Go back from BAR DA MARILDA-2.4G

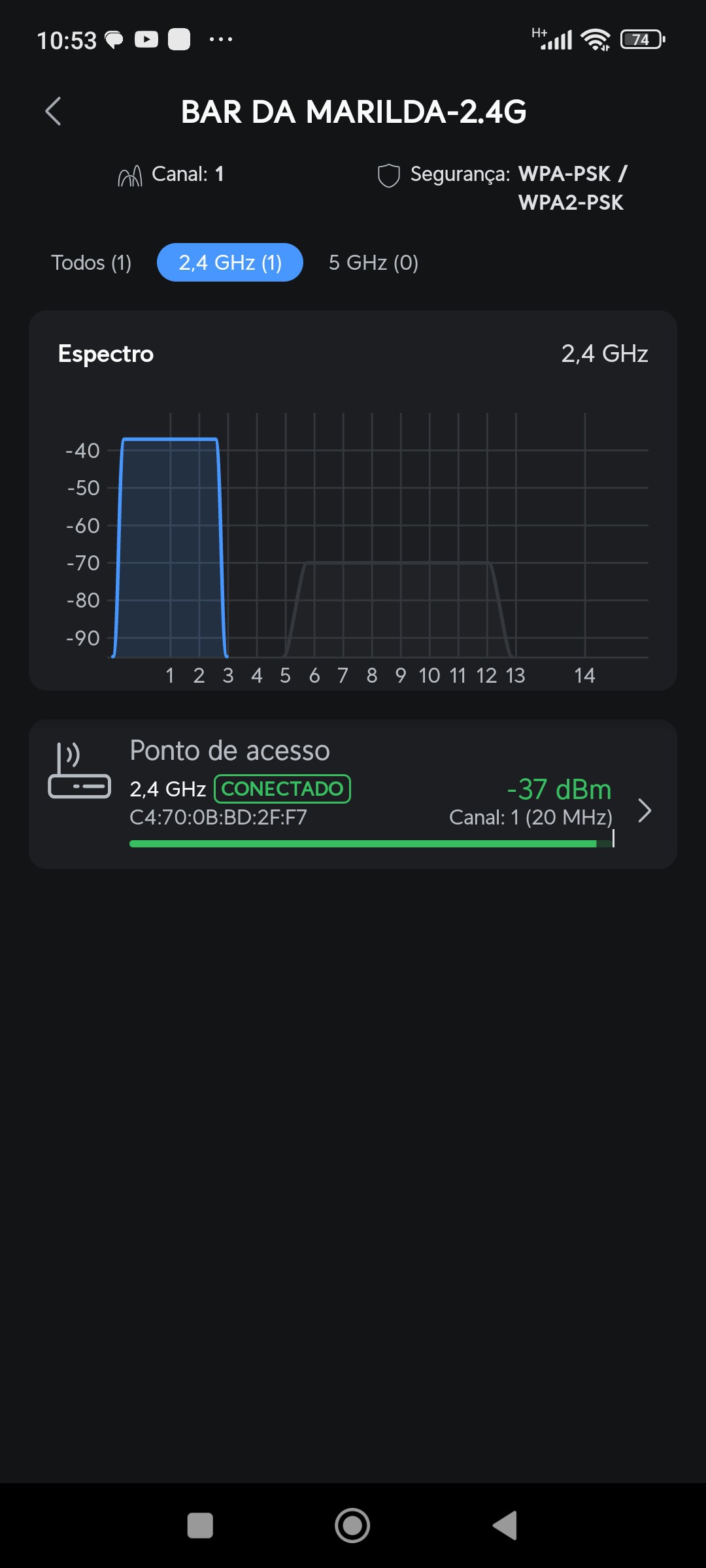tap(54, 111)
